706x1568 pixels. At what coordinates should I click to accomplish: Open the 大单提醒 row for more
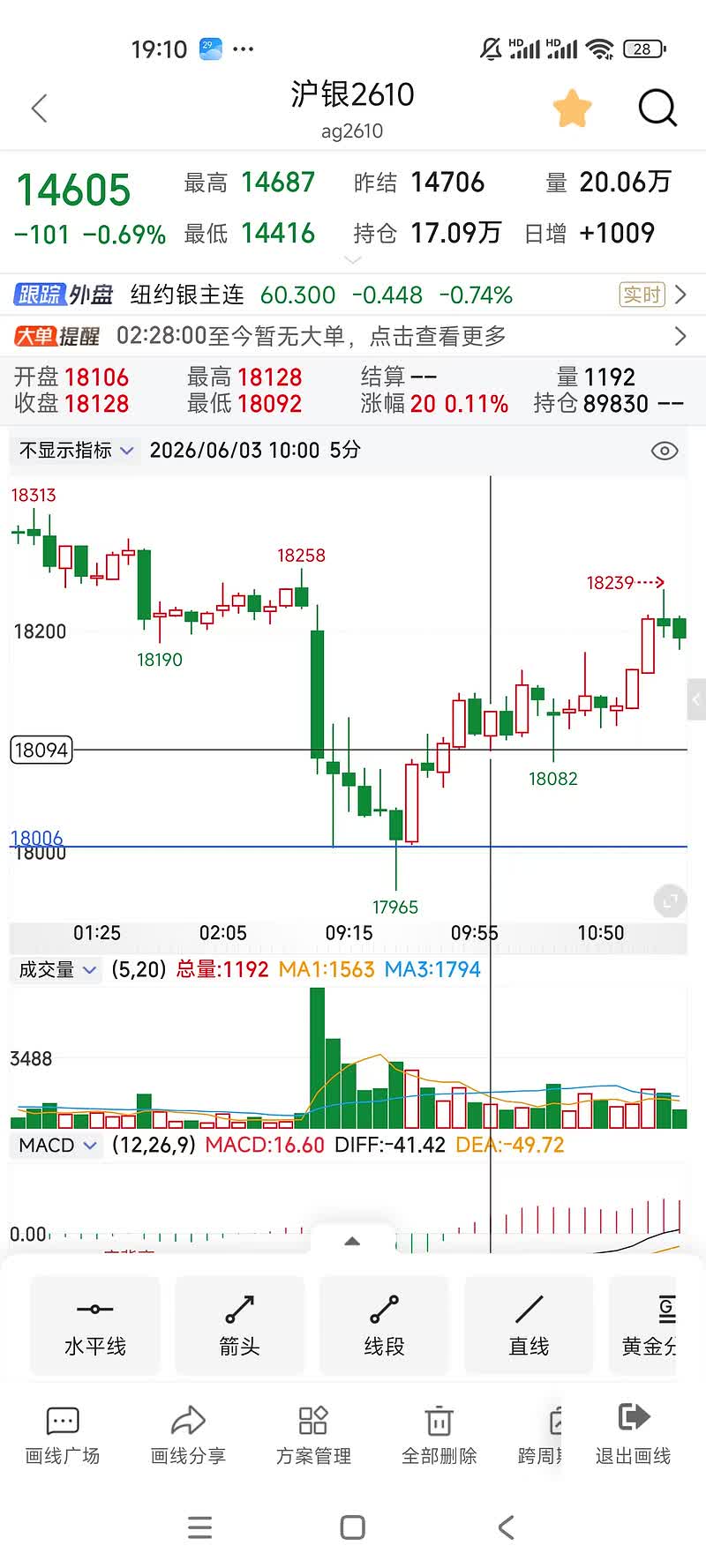tap(353, 336)
